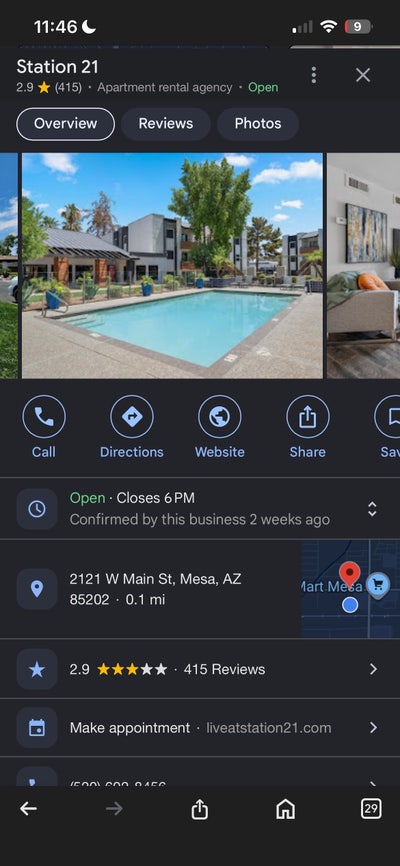400x866 pixels.
Task: Select the Overview tab
Action: (66, 124)
